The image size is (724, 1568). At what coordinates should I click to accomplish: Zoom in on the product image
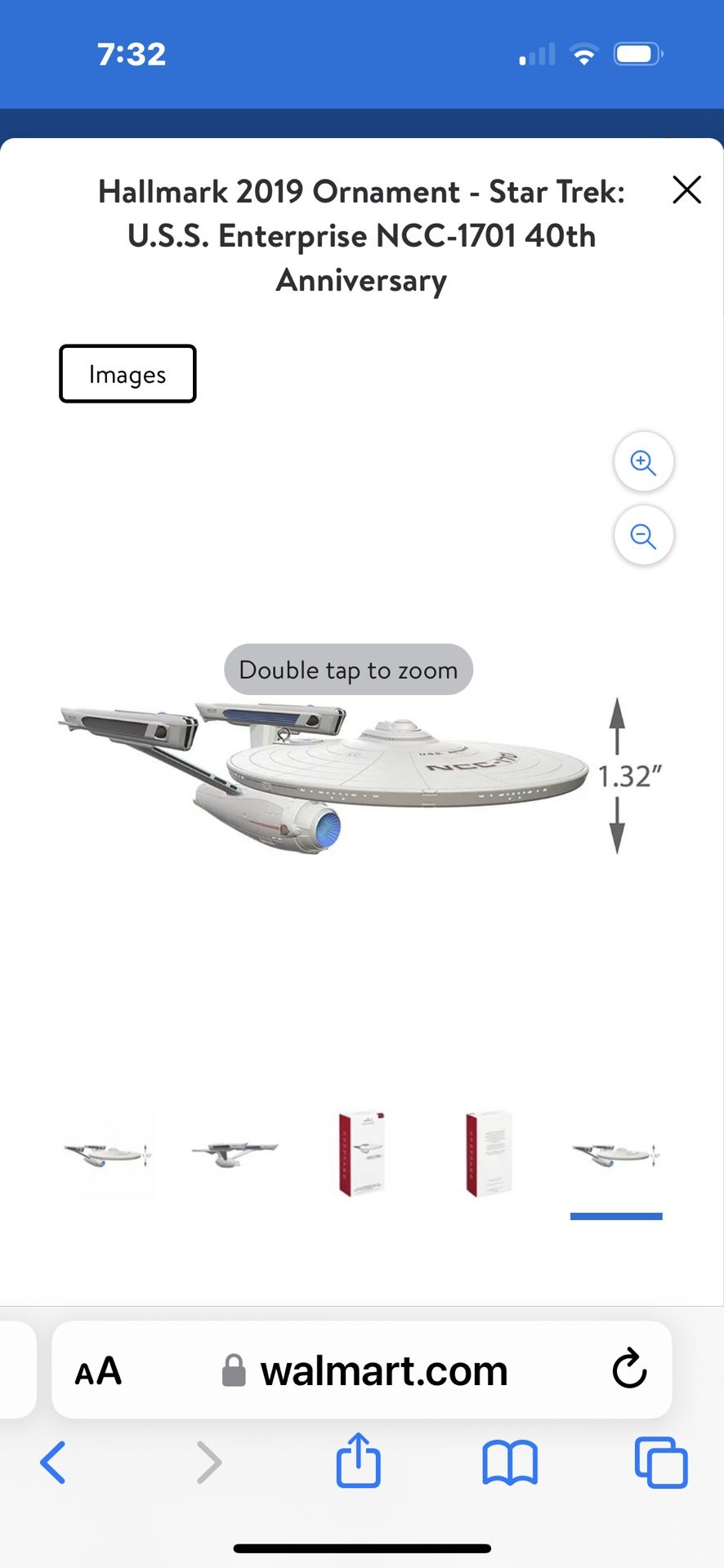click(x=643, y=462)
